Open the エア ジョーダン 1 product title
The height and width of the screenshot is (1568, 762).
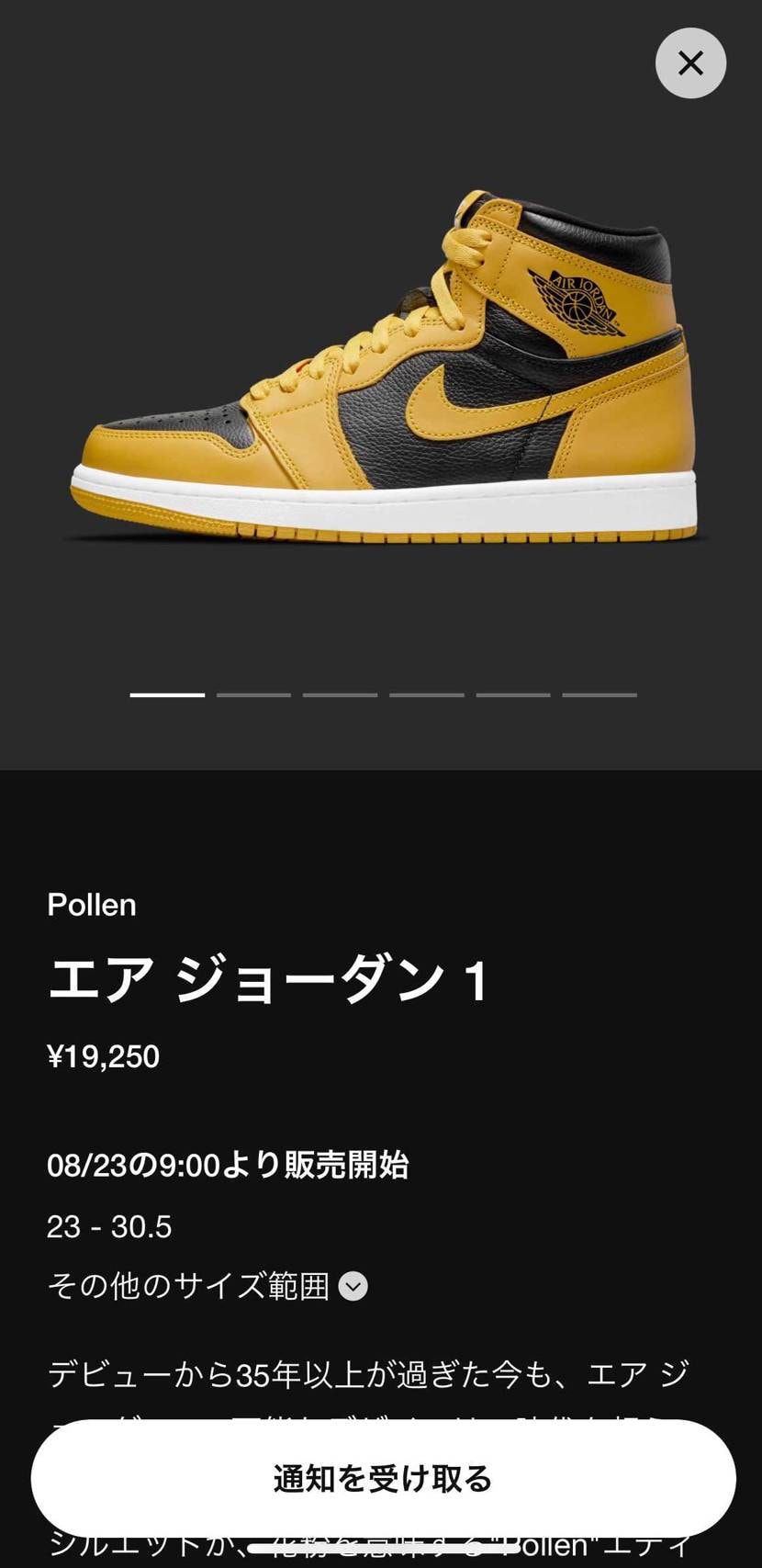point(271,981)
